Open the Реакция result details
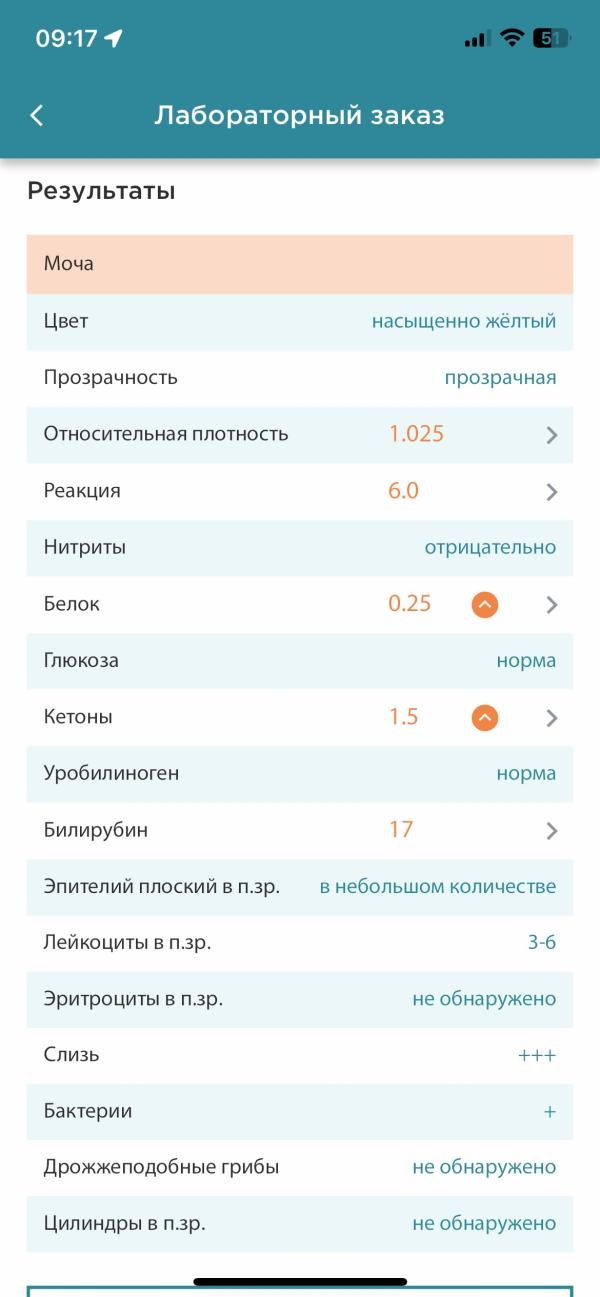Image resolution: width=600 pixels, height=1297 pixels. coord(551,492)
